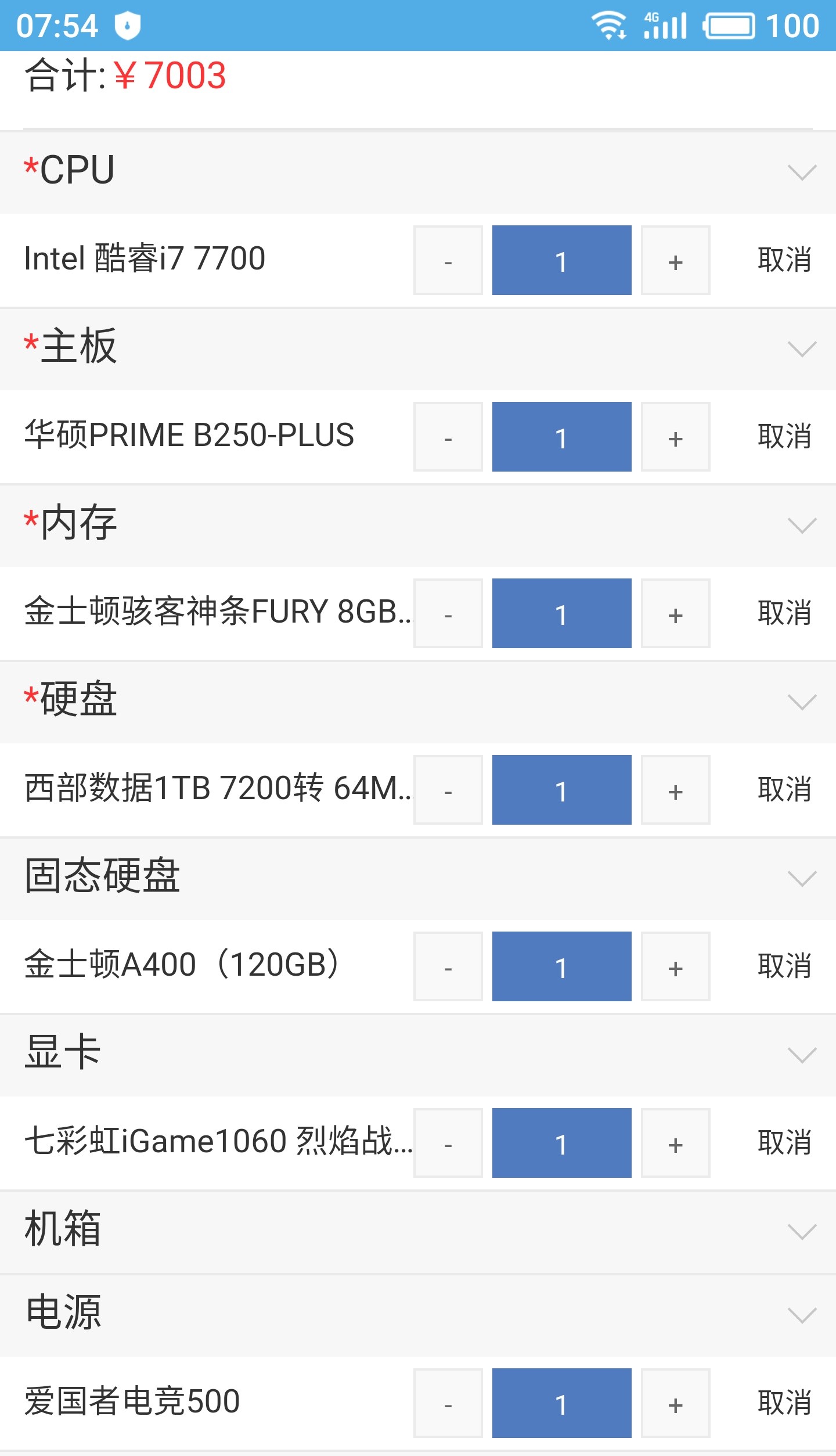Tap the Wi-Fi icon in status bar
The image size is (836, 1456).
click(608, 24)
